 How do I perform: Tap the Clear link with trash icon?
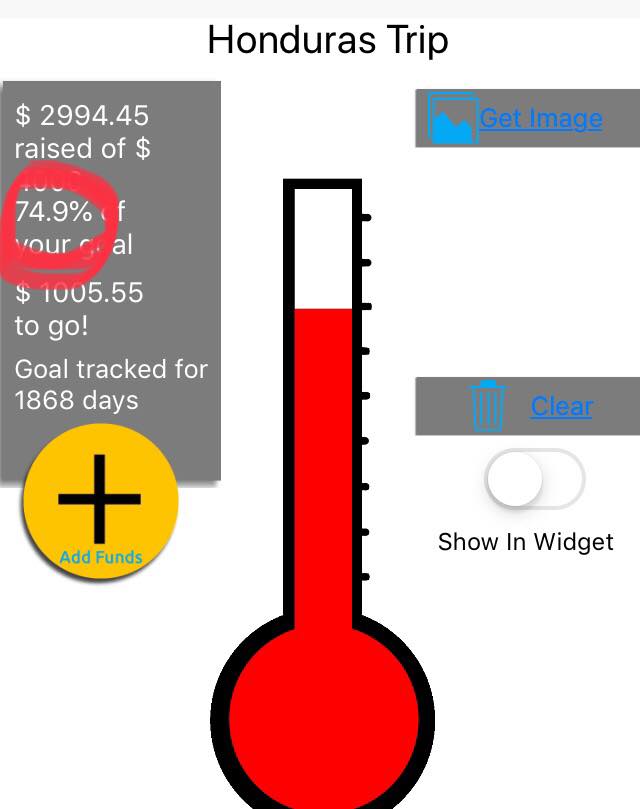(560, 406)
